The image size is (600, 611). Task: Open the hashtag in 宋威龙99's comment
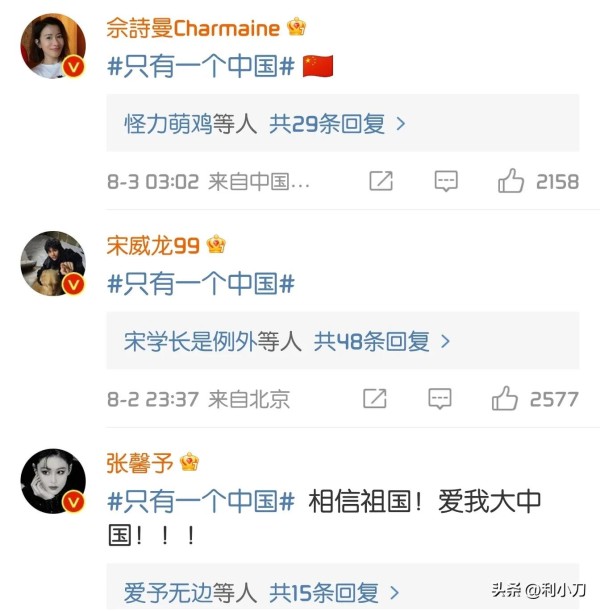click(x=200, y=283)
